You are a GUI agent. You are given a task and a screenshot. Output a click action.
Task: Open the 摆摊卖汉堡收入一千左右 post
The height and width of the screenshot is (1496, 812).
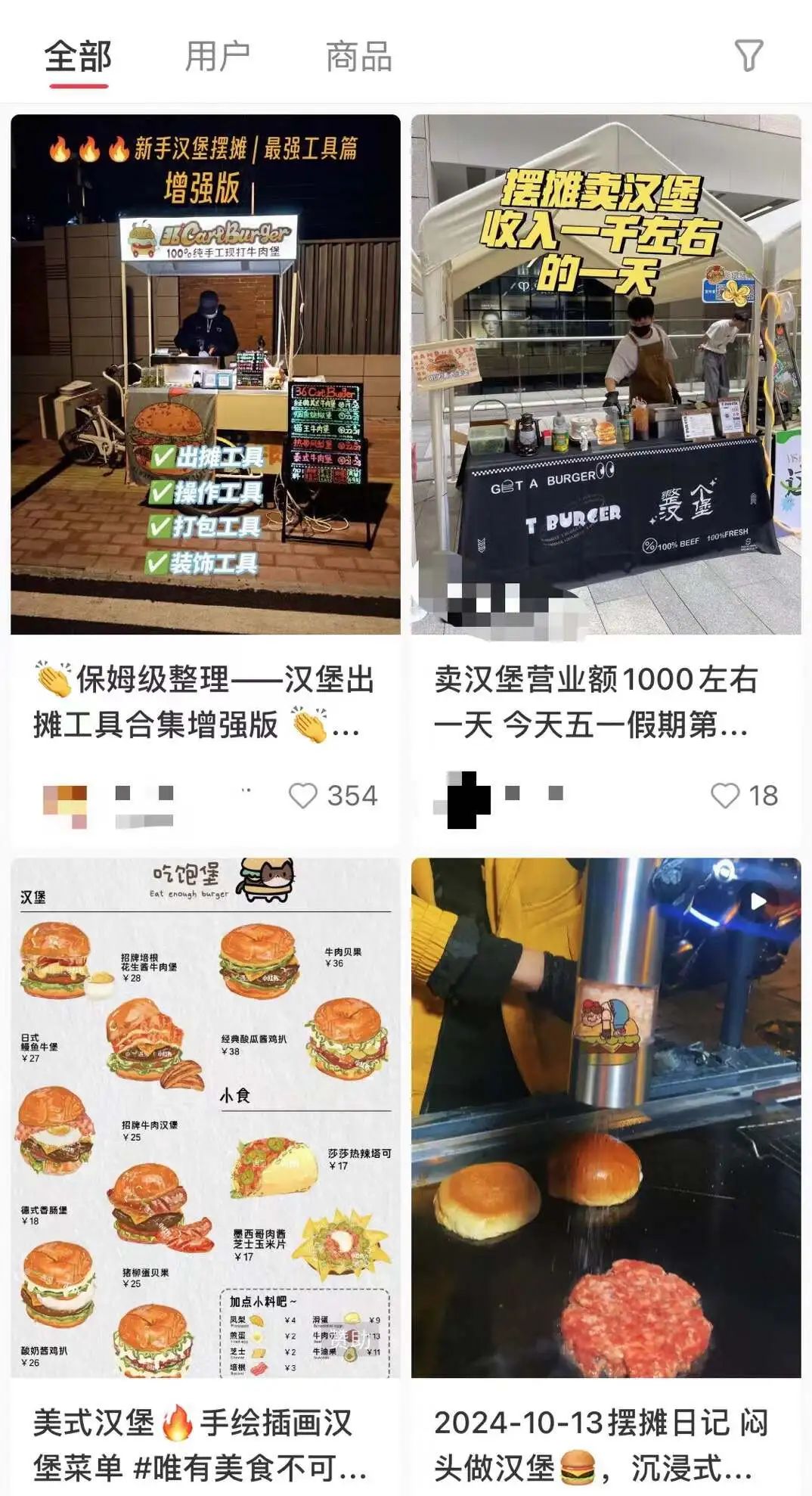tap(606, 374)
